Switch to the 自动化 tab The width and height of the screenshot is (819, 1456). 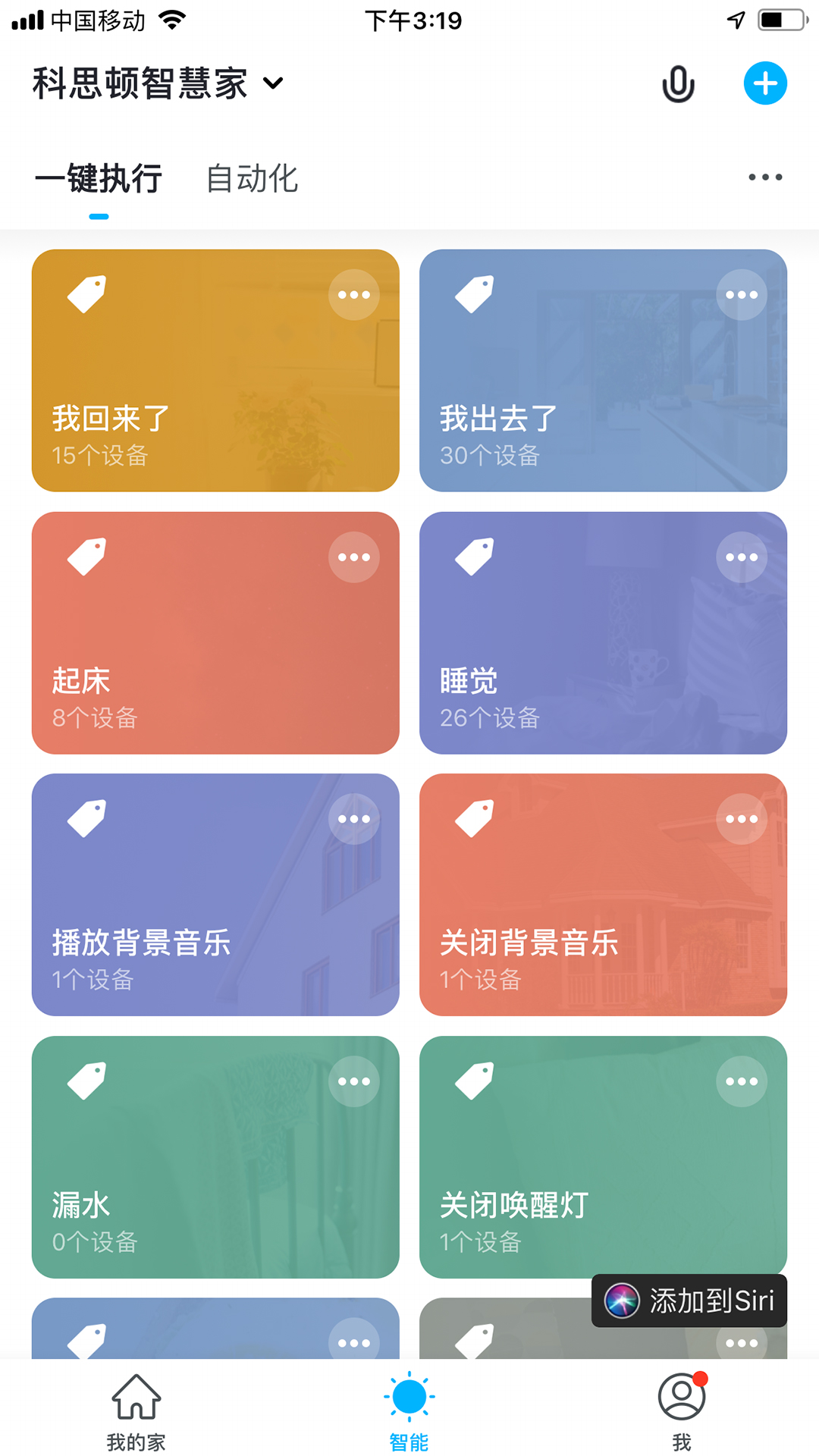pyautogui.click(x=252, y=180)
